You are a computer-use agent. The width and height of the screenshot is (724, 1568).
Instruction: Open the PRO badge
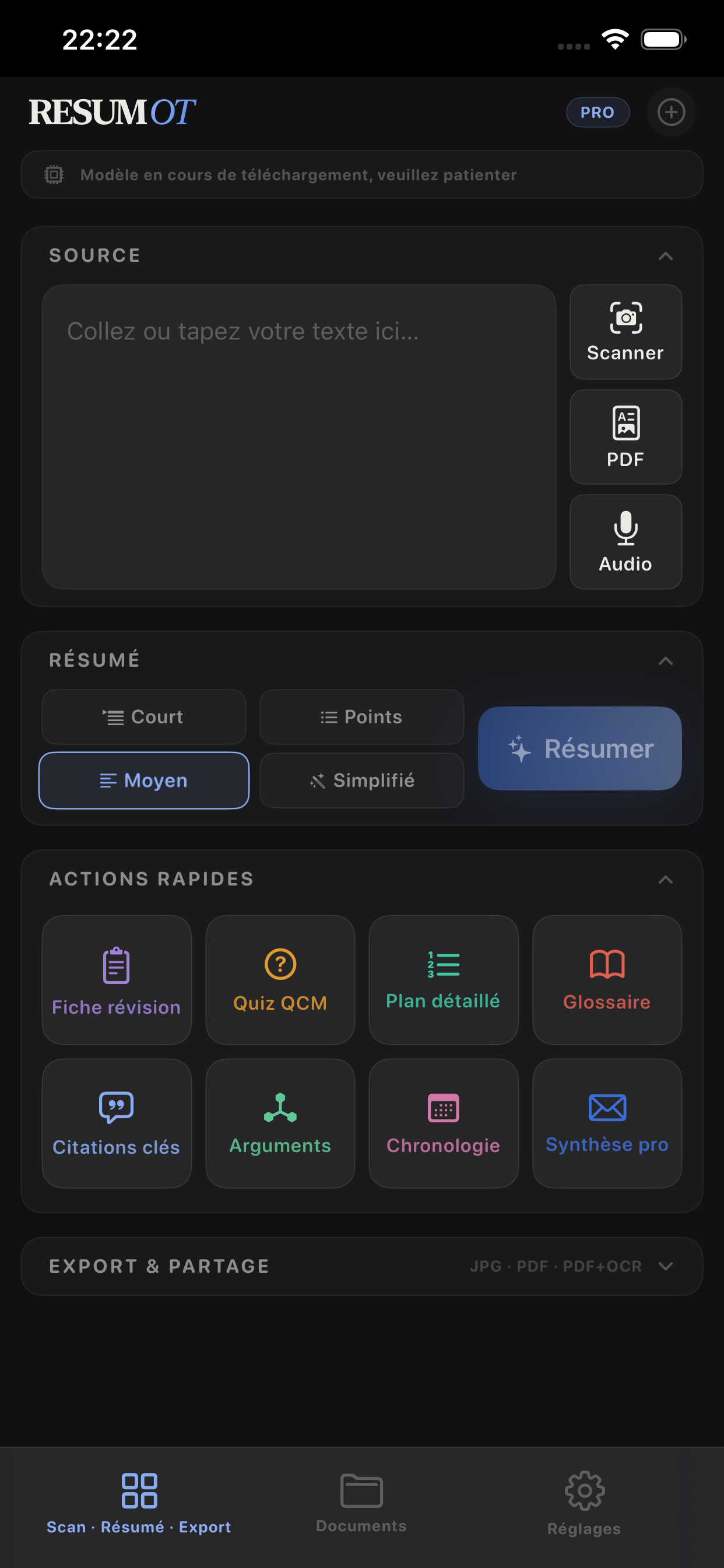coord(597,112)
